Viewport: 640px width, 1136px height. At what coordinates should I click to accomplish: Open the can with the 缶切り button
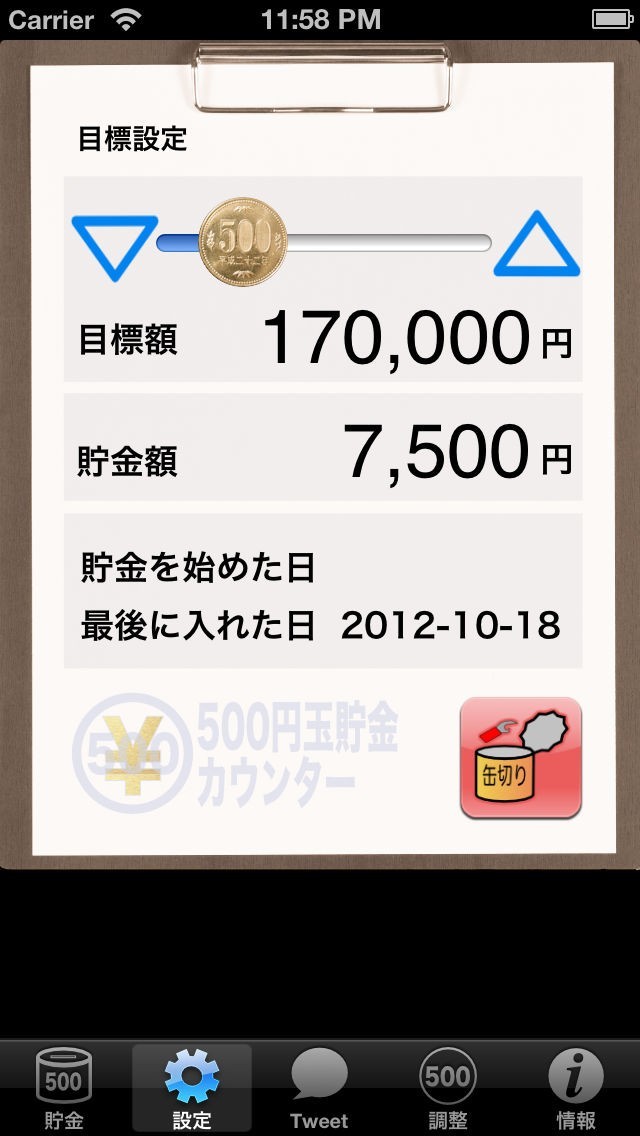click(520, 758)
